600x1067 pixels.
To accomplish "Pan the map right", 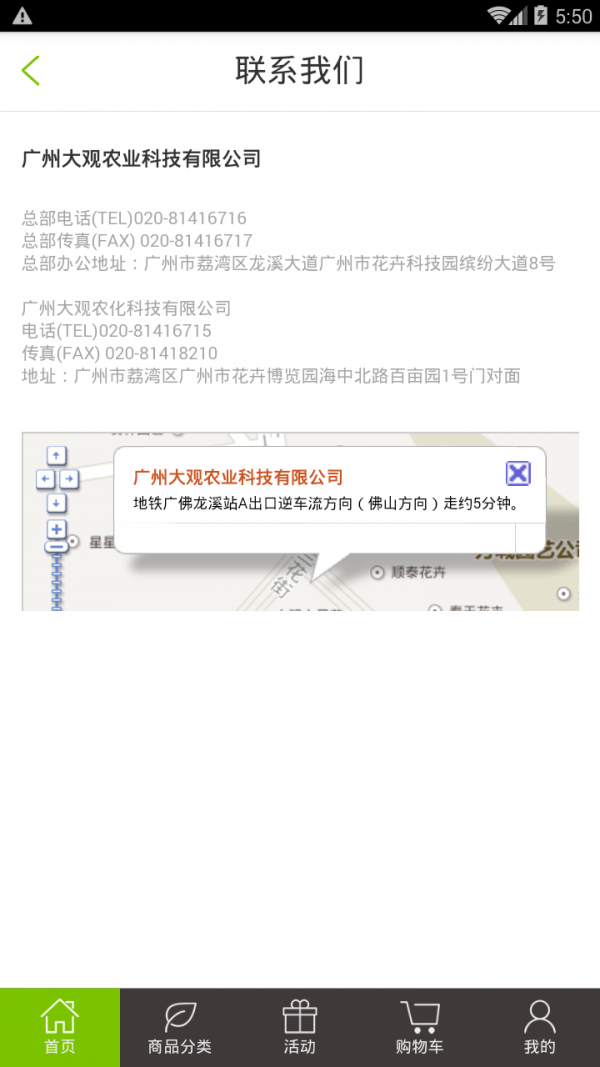I will tap(69, 480).
